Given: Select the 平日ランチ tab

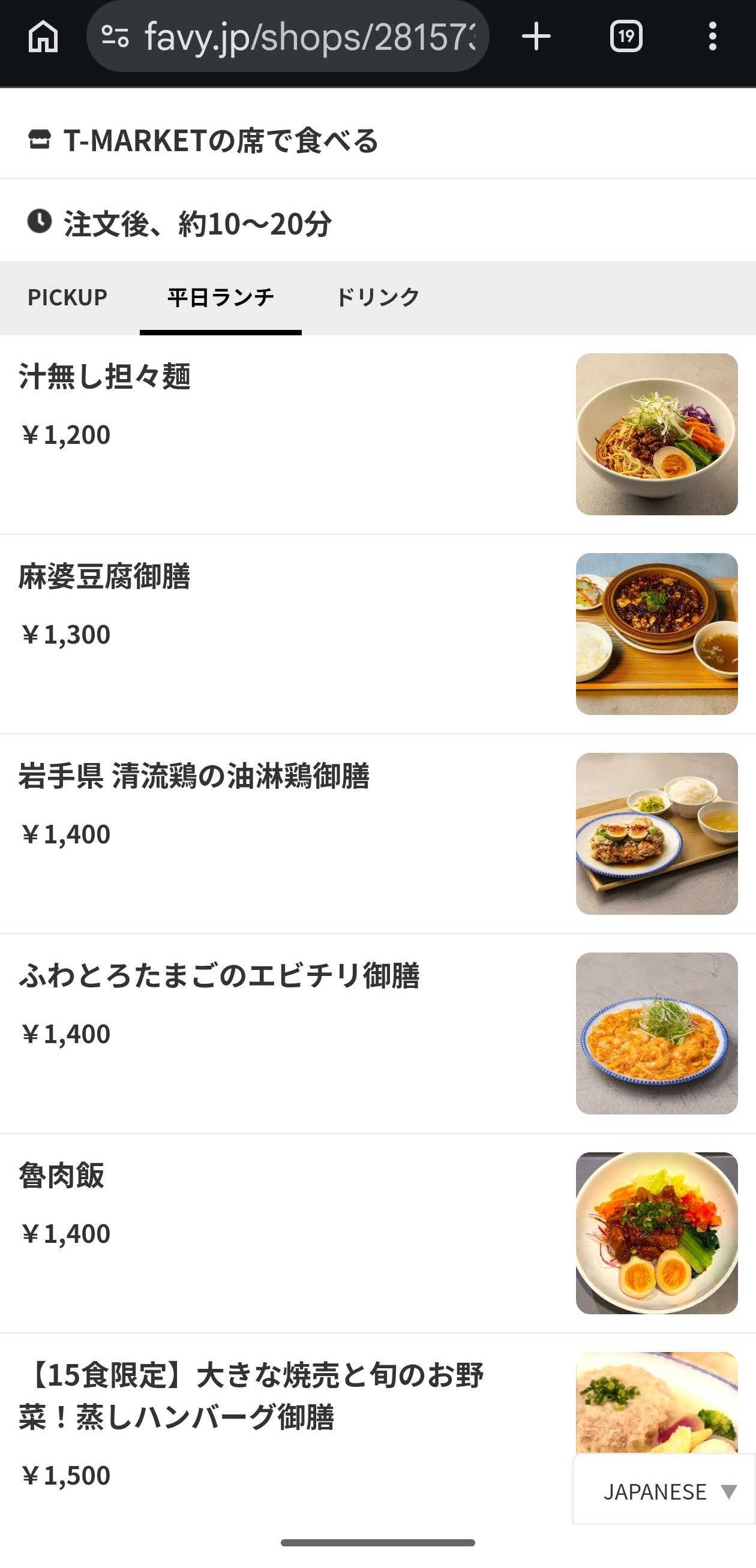Looking at the screenshot, I should (220, 298).
